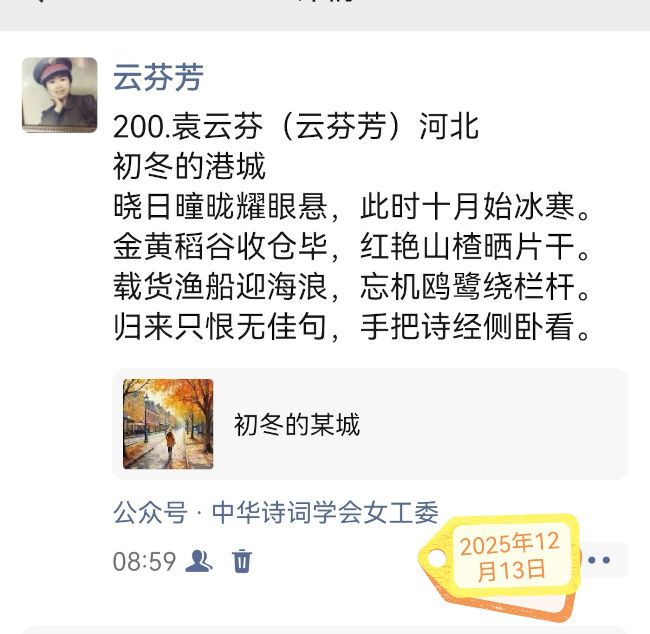Open the 中华诗词学会女工委 official account

pyautogui.click(x=325, y=513)
